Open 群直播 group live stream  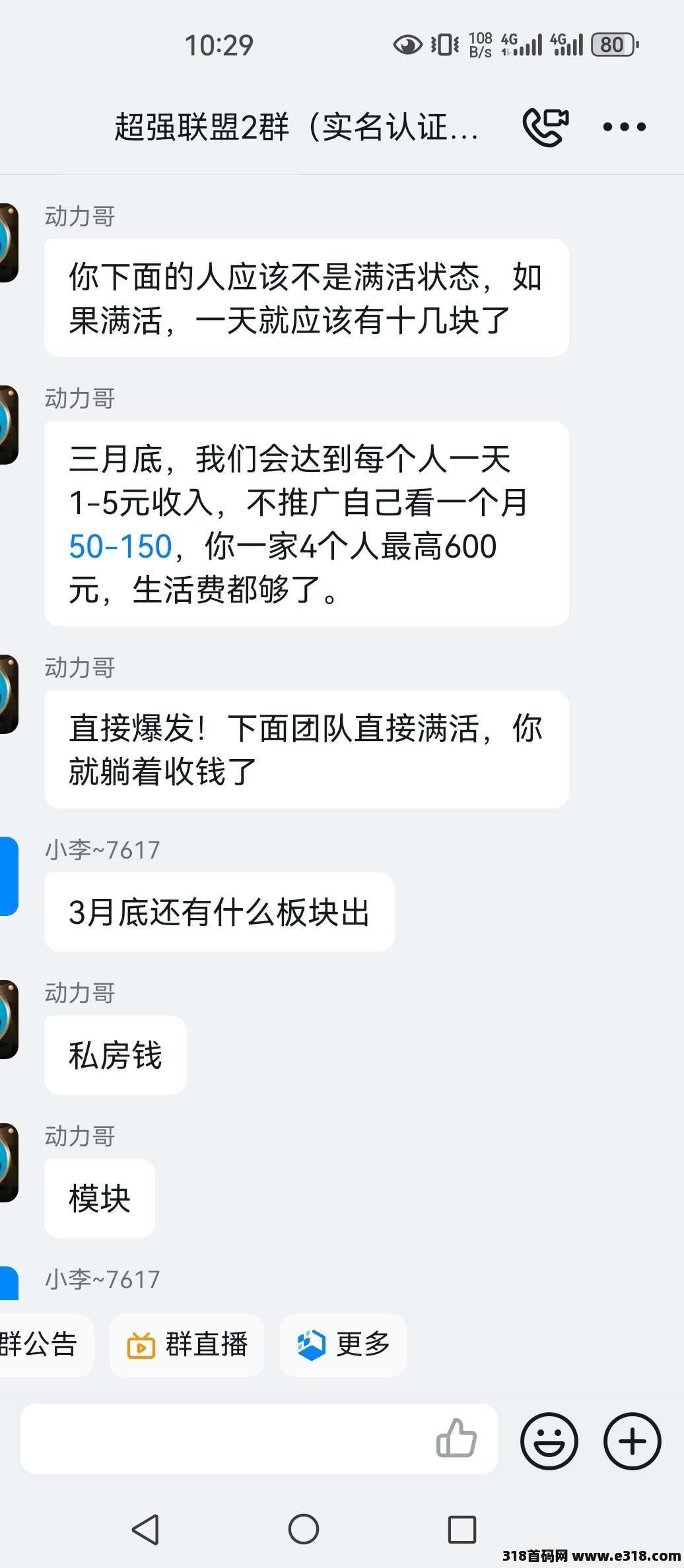187,1345
